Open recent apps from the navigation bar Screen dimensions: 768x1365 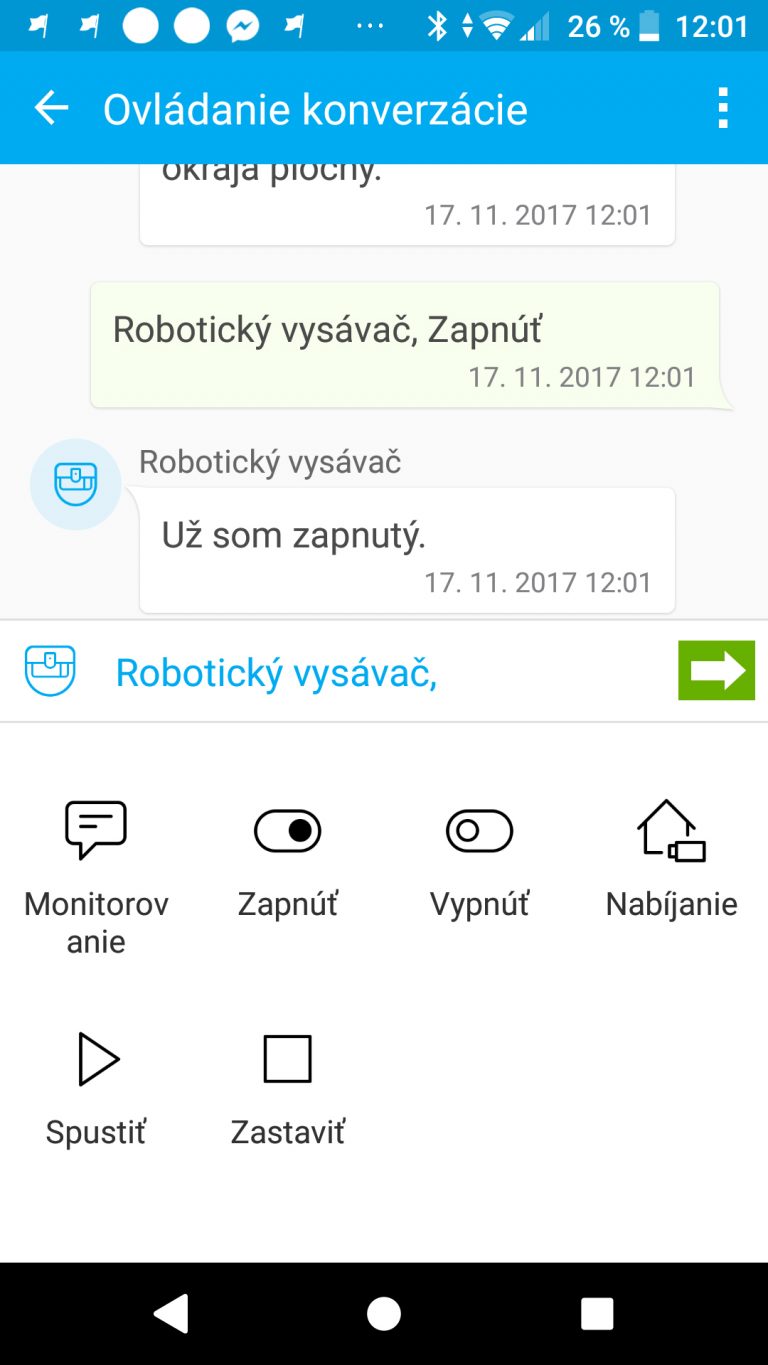coord(597,1314)
